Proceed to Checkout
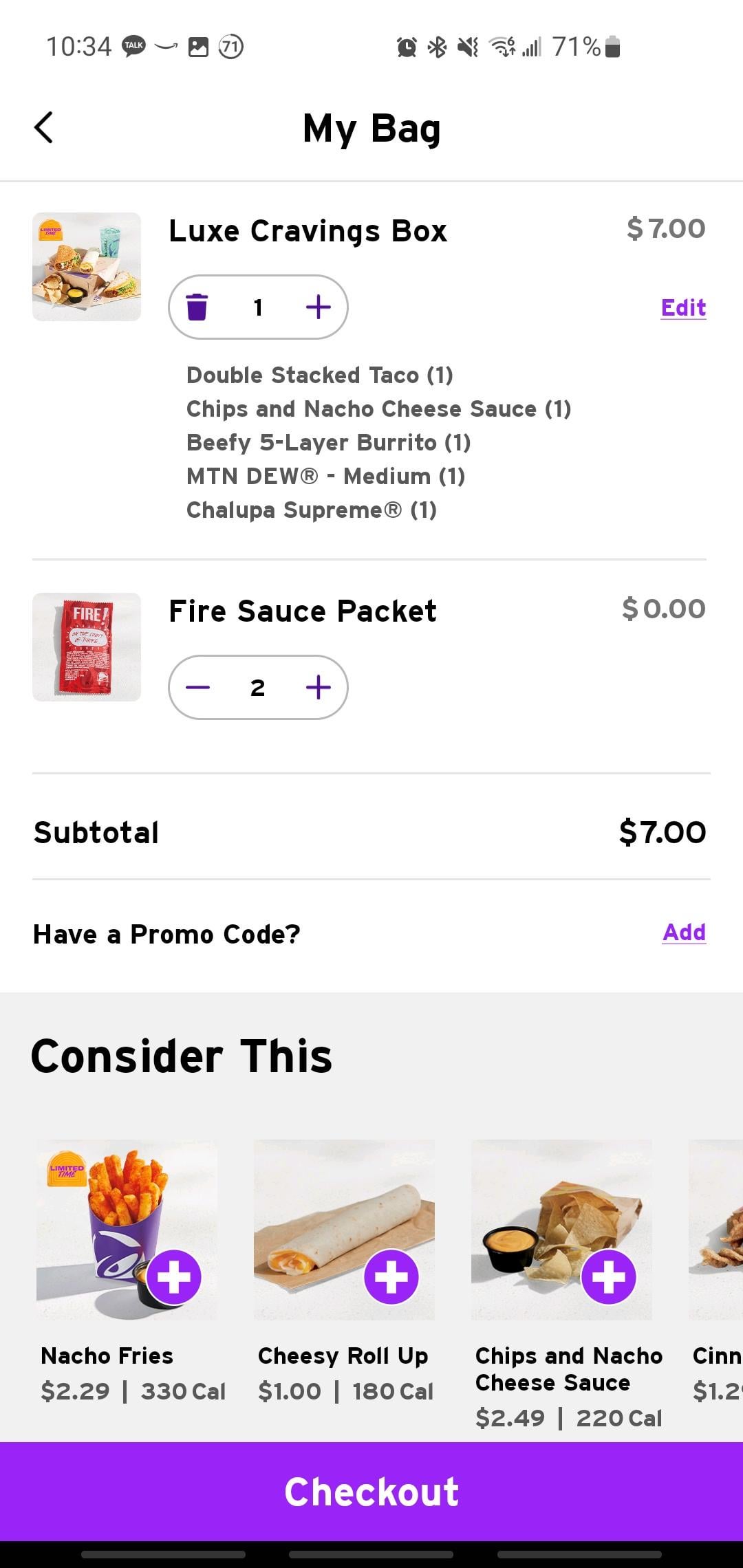 point(371,1491)
